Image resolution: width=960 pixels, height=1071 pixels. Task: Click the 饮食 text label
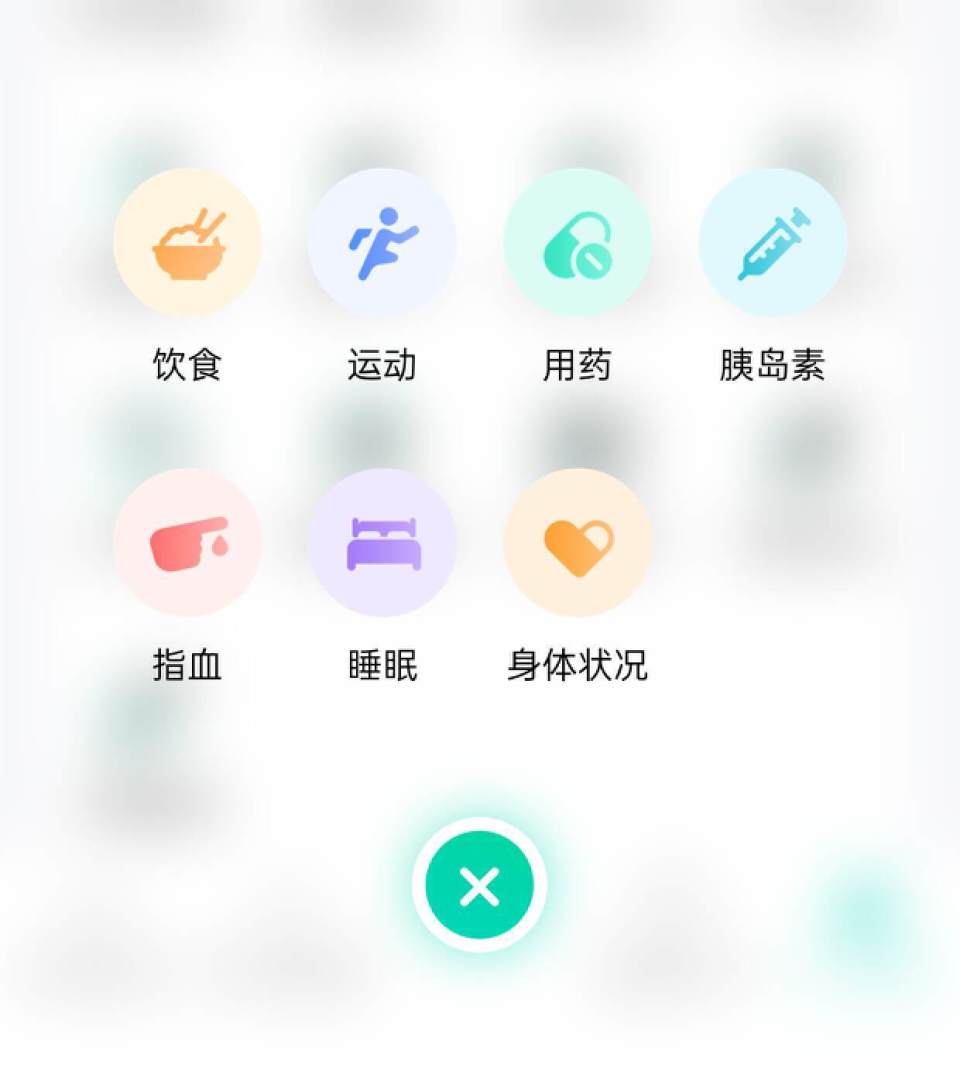pos(188,364)
